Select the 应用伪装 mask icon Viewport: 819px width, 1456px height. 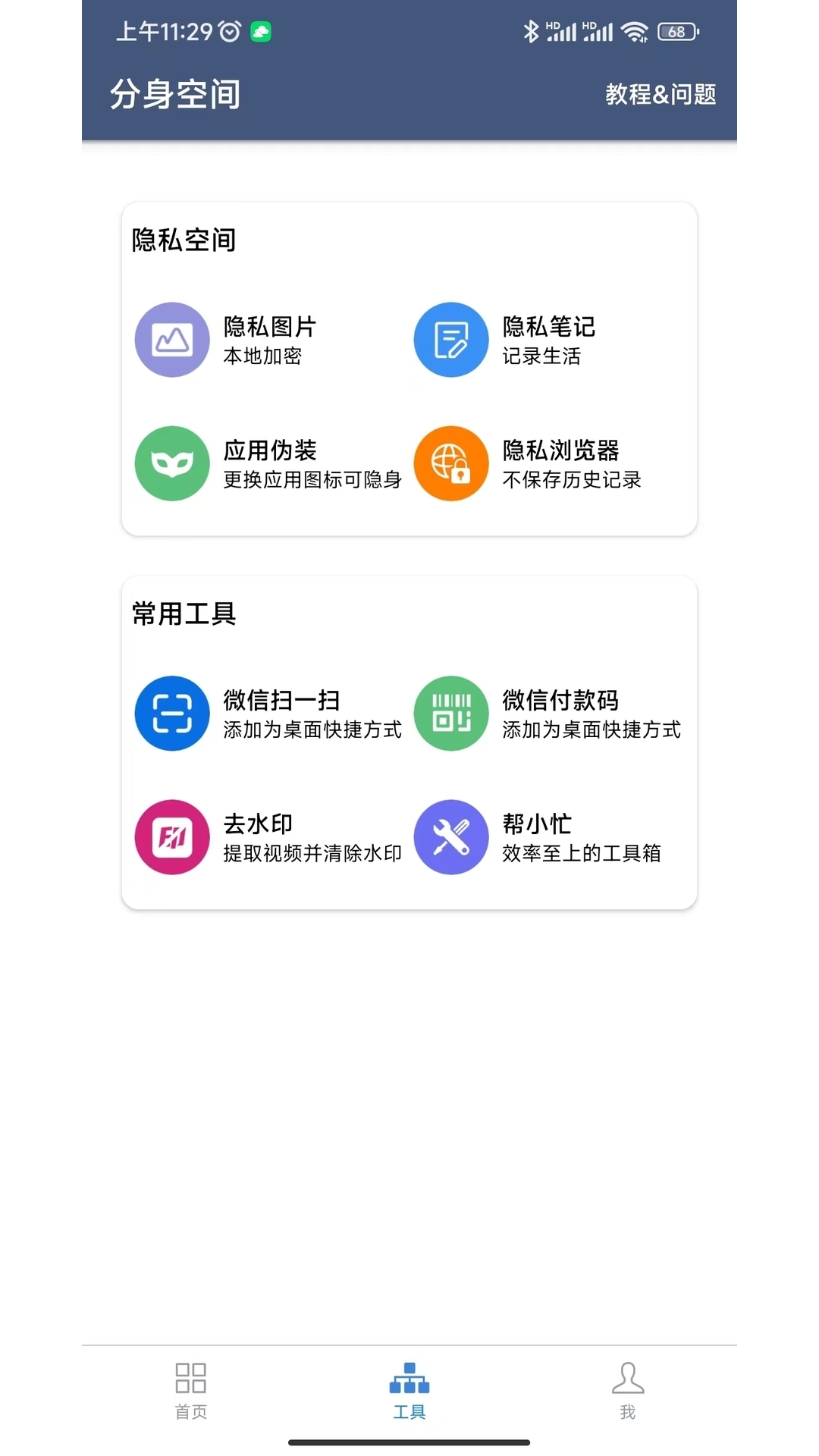coord(171,463)
